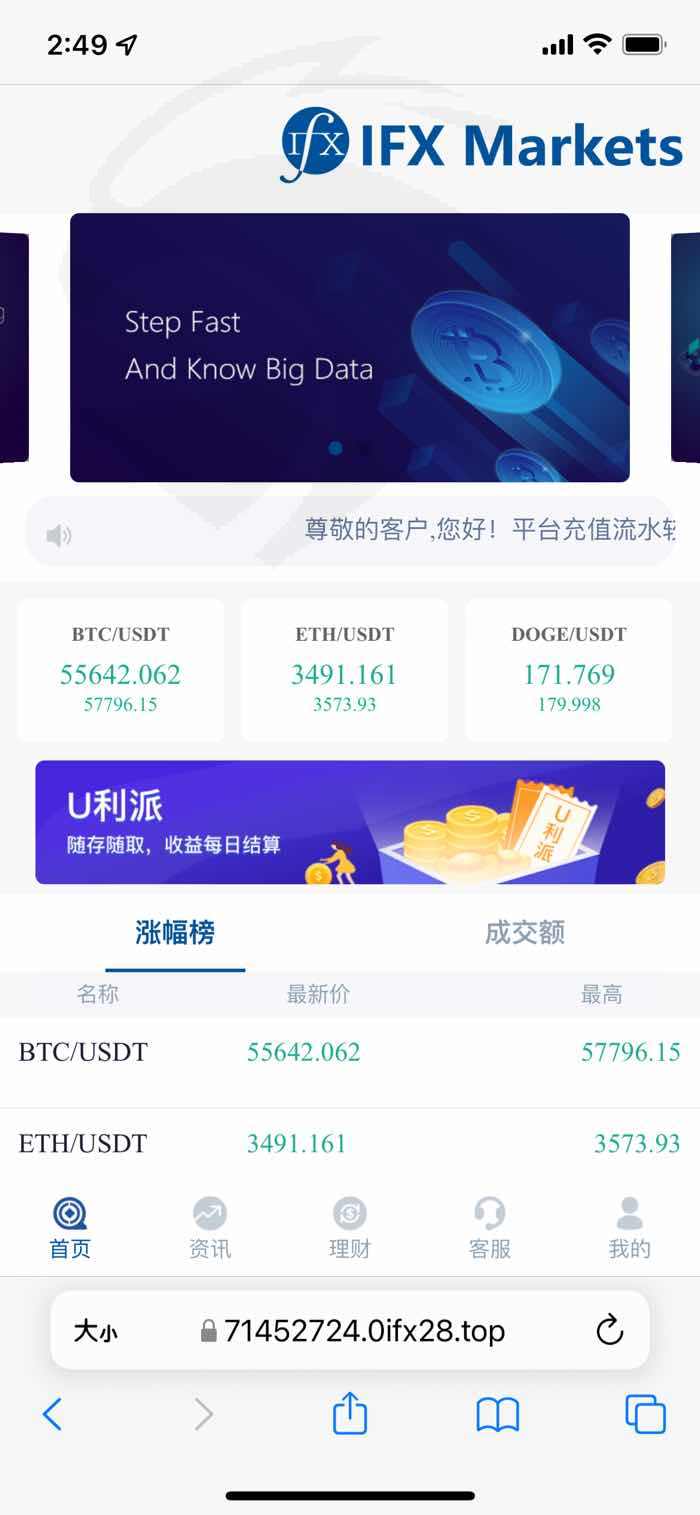Go to the 首页 home tab
700x1515 pixels.
tap(70, 1227)
